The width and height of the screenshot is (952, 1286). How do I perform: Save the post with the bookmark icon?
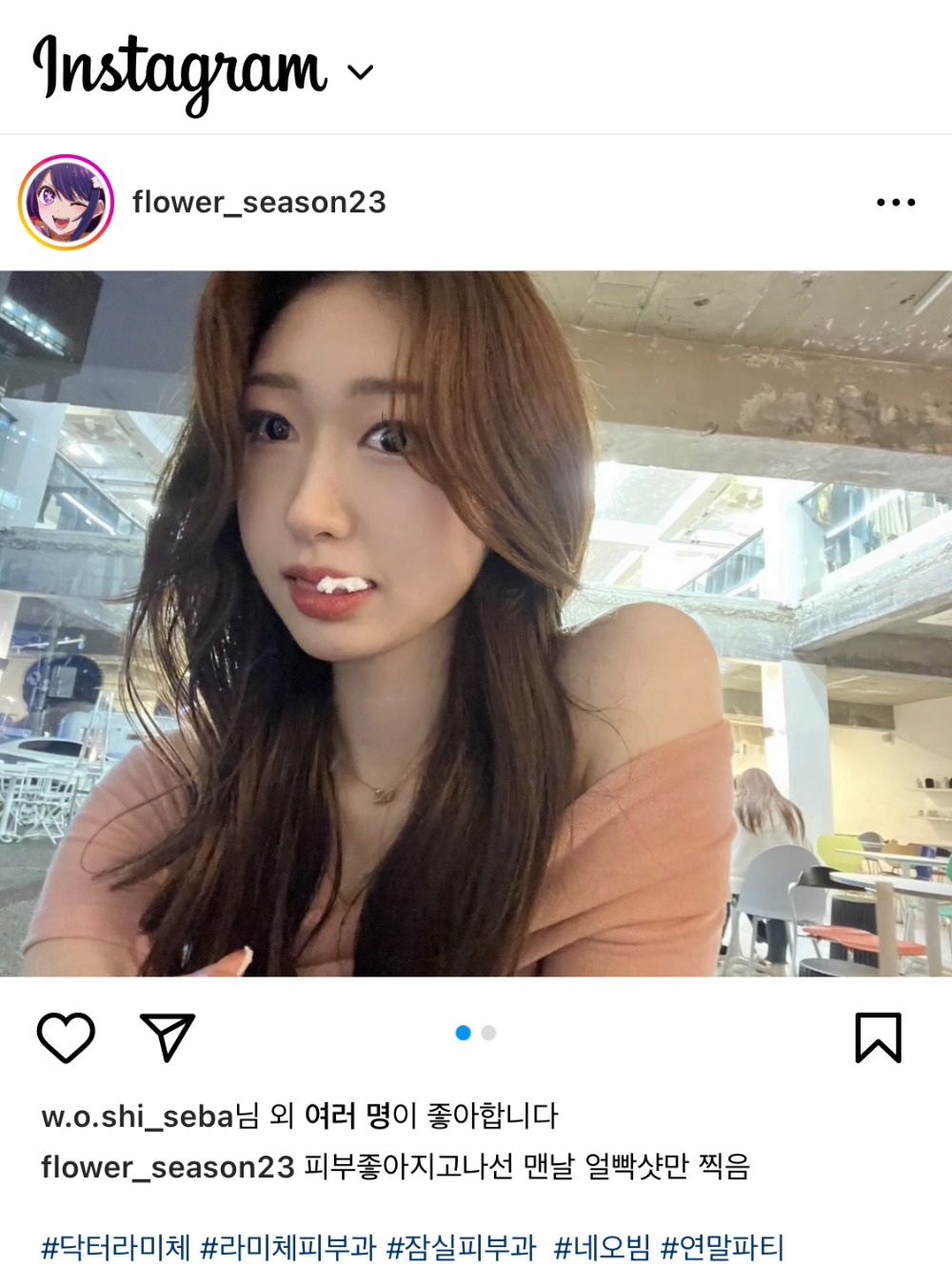[878, 1037]
